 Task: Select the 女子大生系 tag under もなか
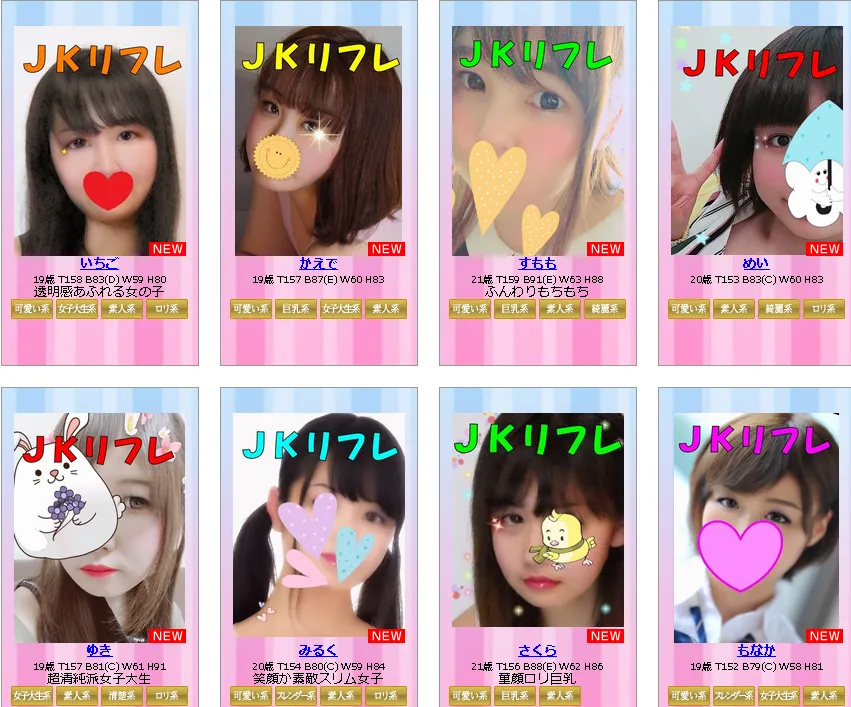pos(779,696)
